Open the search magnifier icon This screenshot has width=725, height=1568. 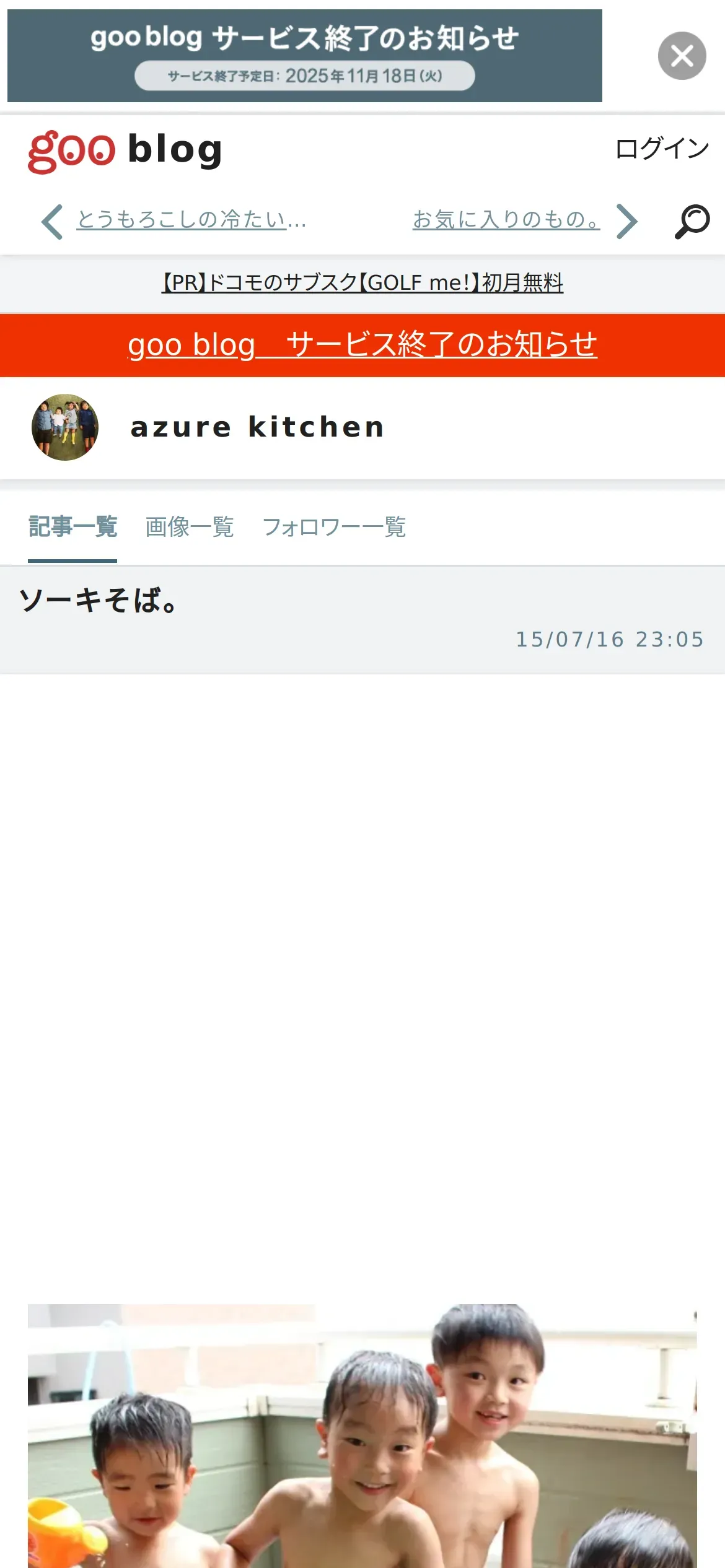click(x=692, y=221)
